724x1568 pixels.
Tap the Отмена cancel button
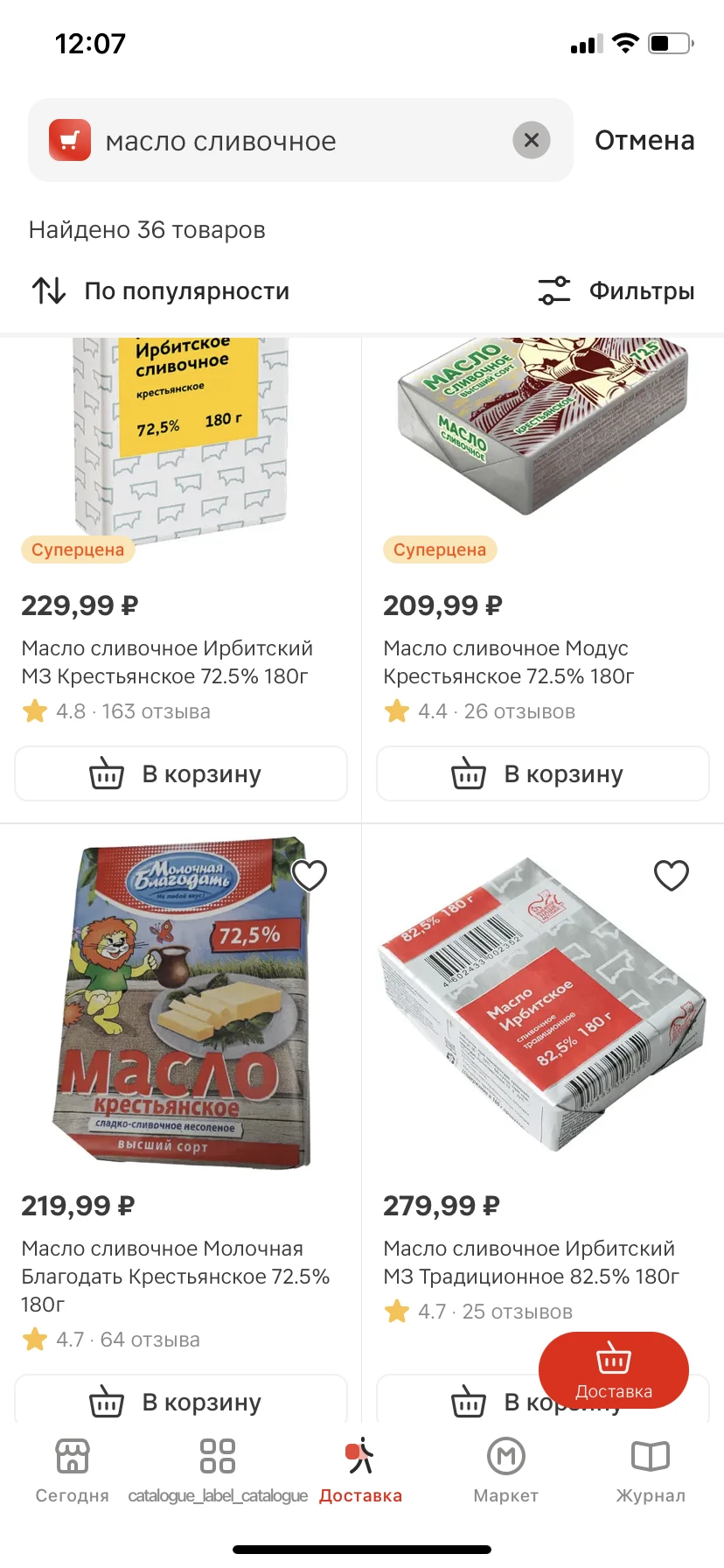(x=644, y=140)
